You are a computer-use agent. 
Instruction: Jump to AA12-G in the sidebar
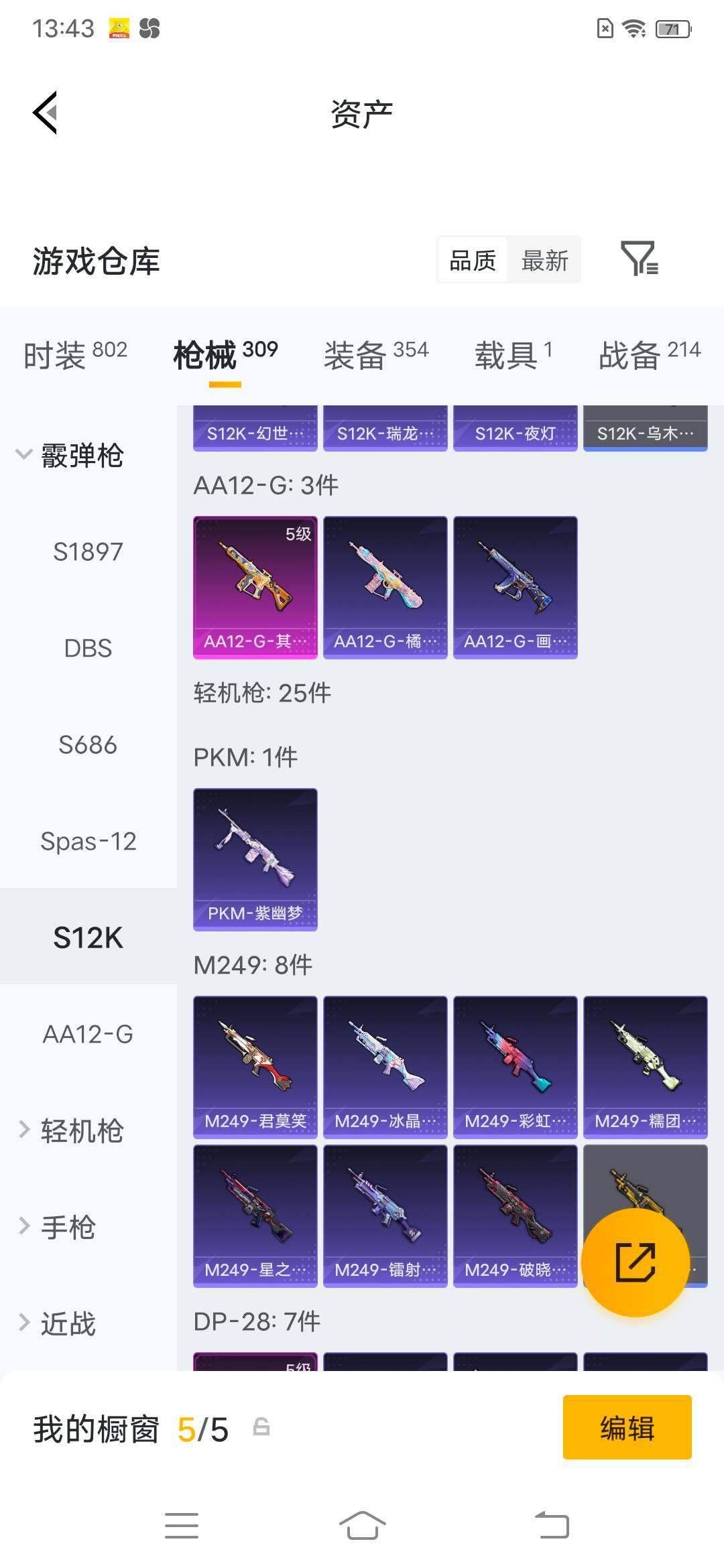(x=88, y=1035)
